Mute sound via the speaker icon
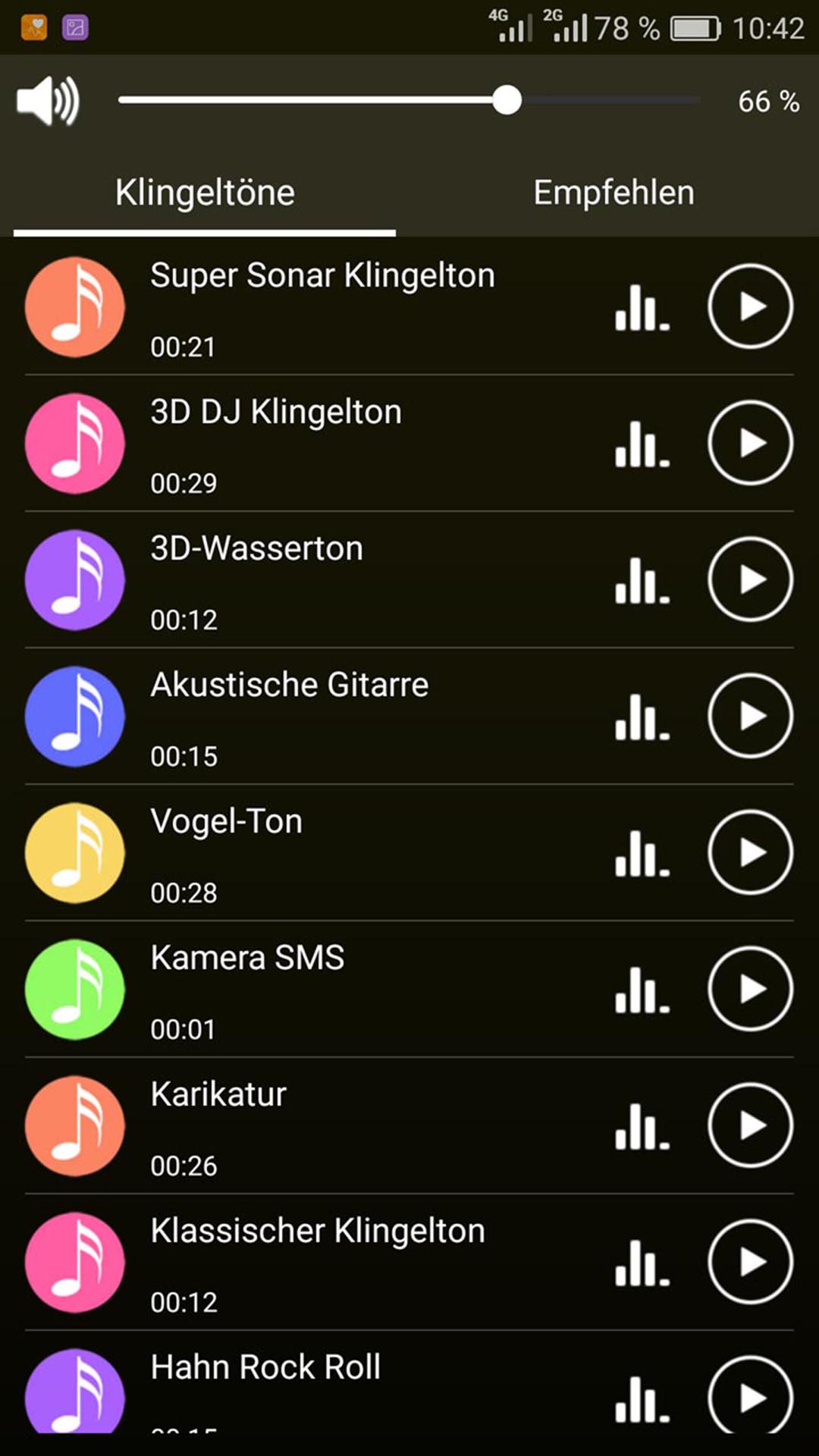 click(x=48, y=100)
